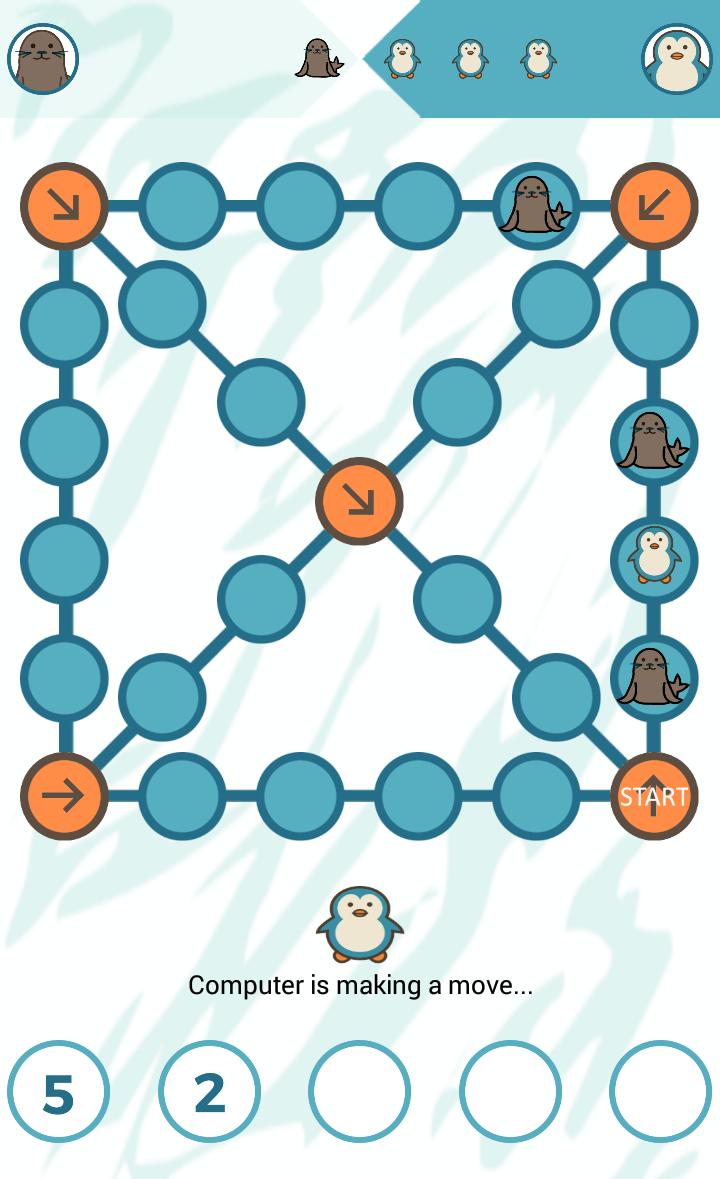Tap the START corner node
Viewport: 720px width, 1179px height.
(x=654, y=796)
